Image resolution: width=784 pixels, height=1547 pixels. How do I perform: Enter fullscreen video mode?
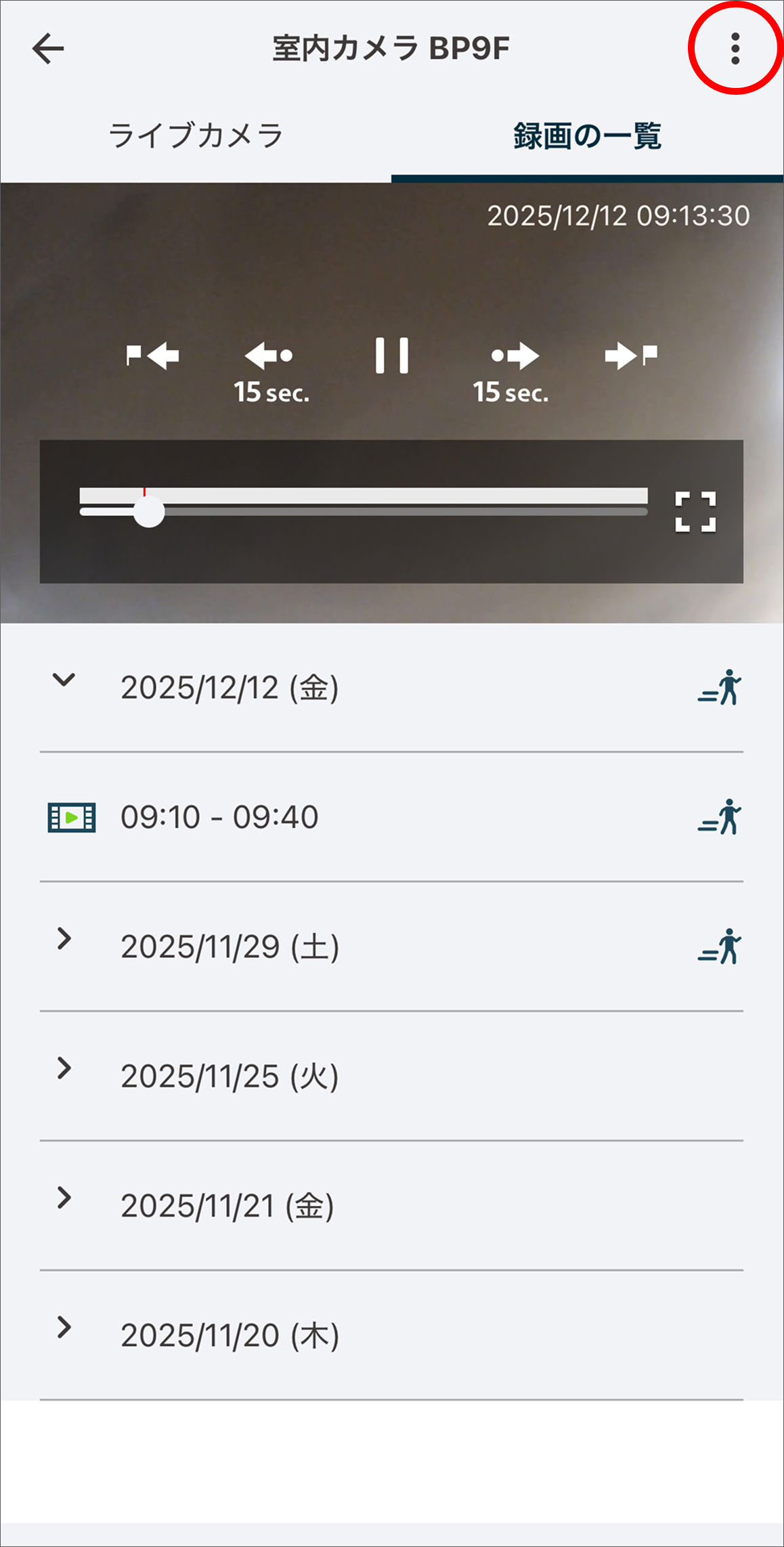[695, 512]
